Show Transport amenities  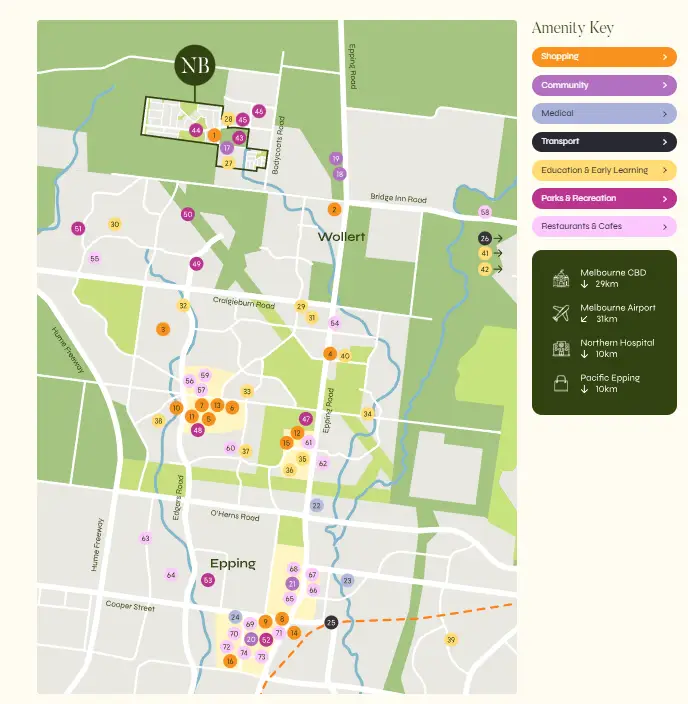point(604,142)
